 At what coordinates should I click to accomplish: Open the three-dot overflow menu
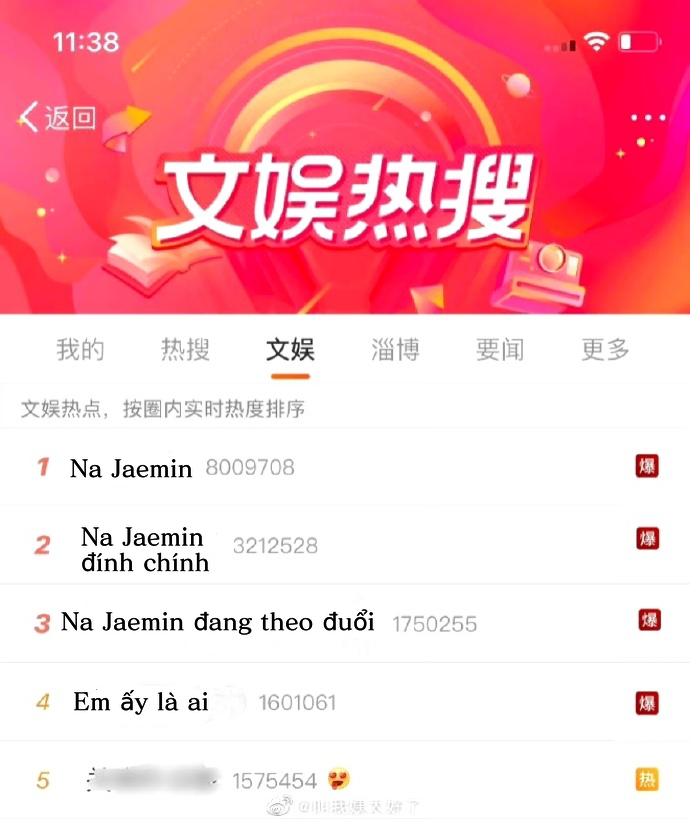coord(647,118)
